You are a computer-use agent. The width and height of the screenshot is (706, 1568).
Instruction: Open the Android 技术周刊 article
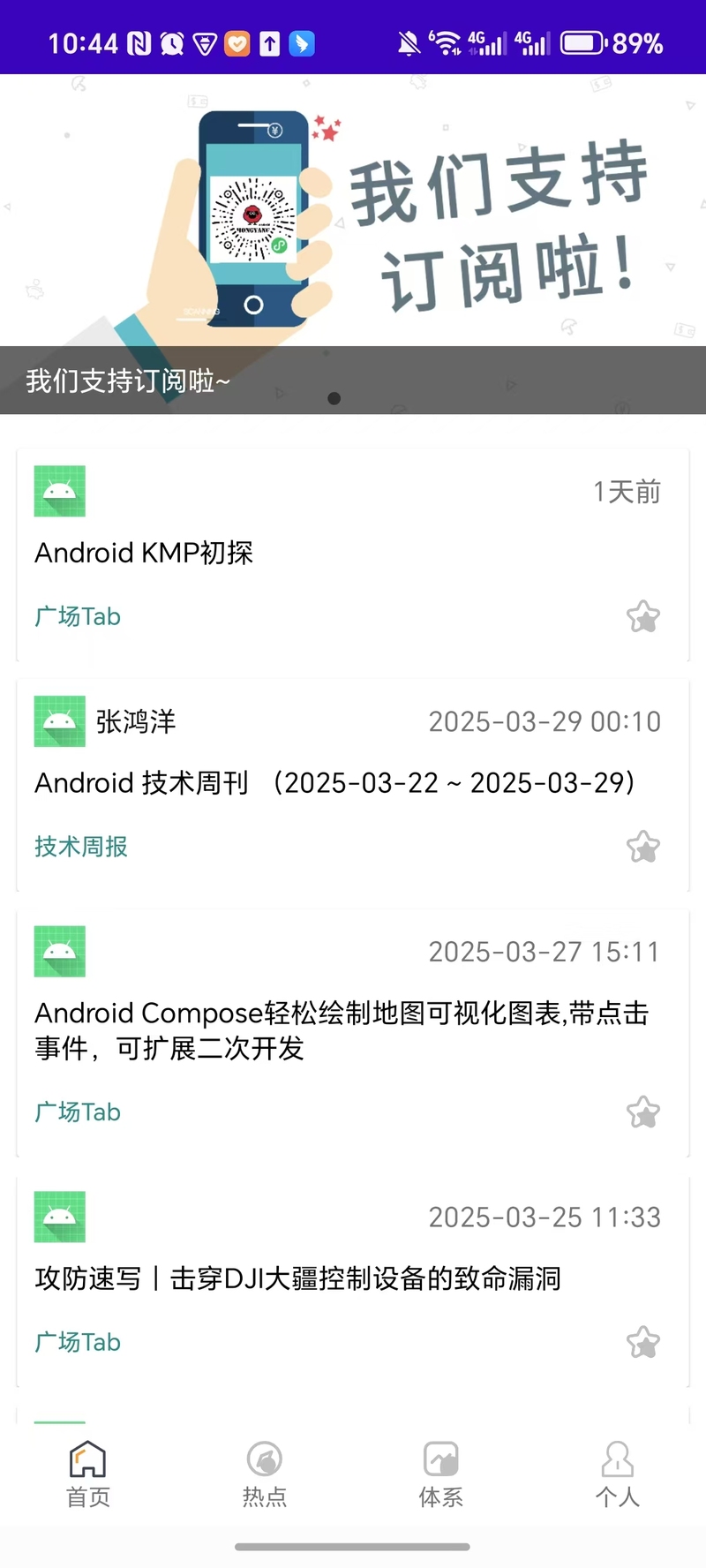pos(335,783)
